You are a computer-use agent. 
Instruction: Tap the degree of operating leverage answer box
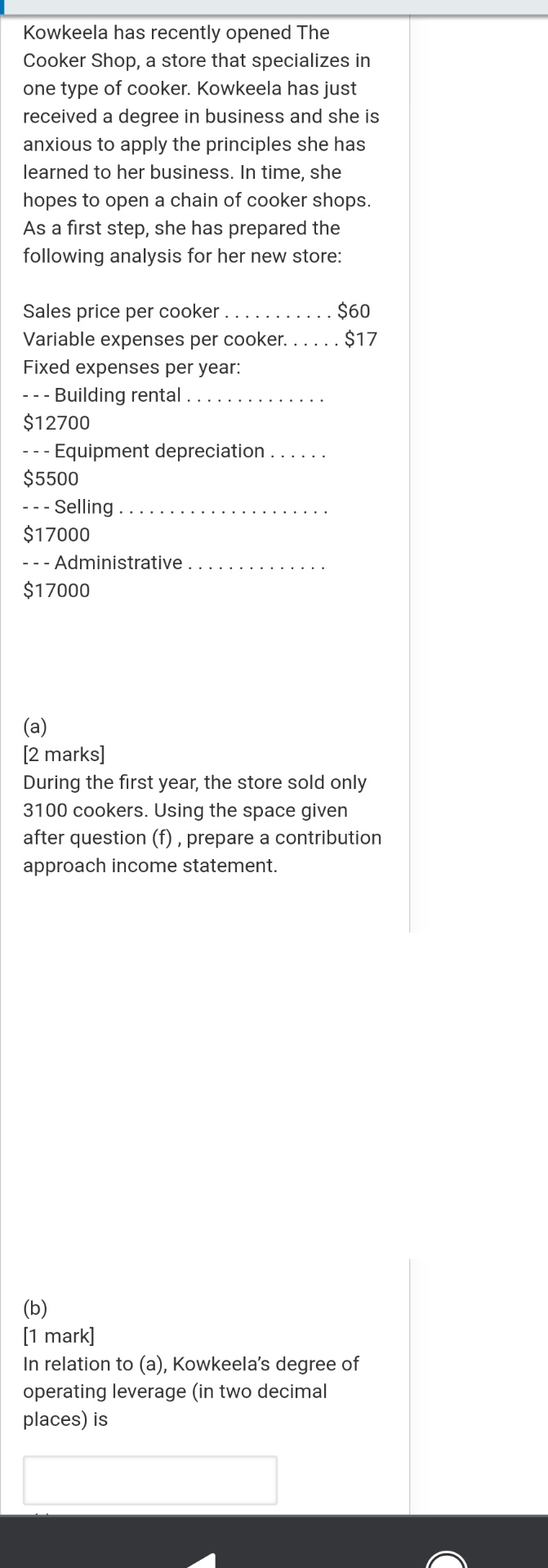(150, 1479)
